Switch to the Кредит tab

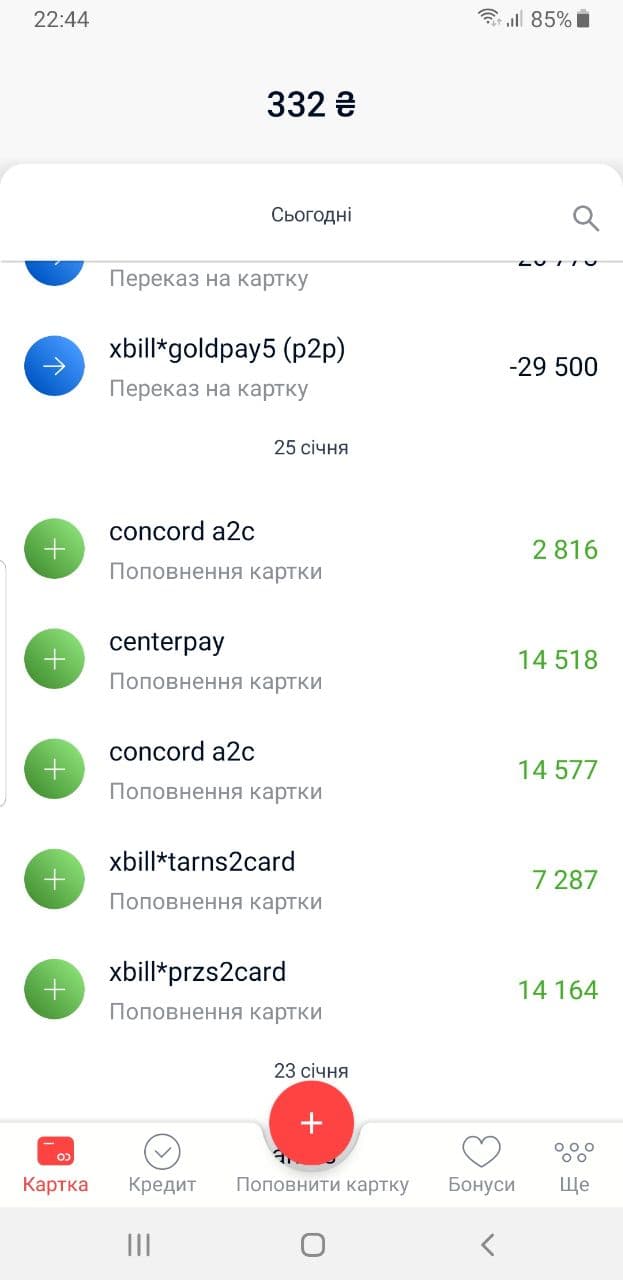coord(162,1165)
